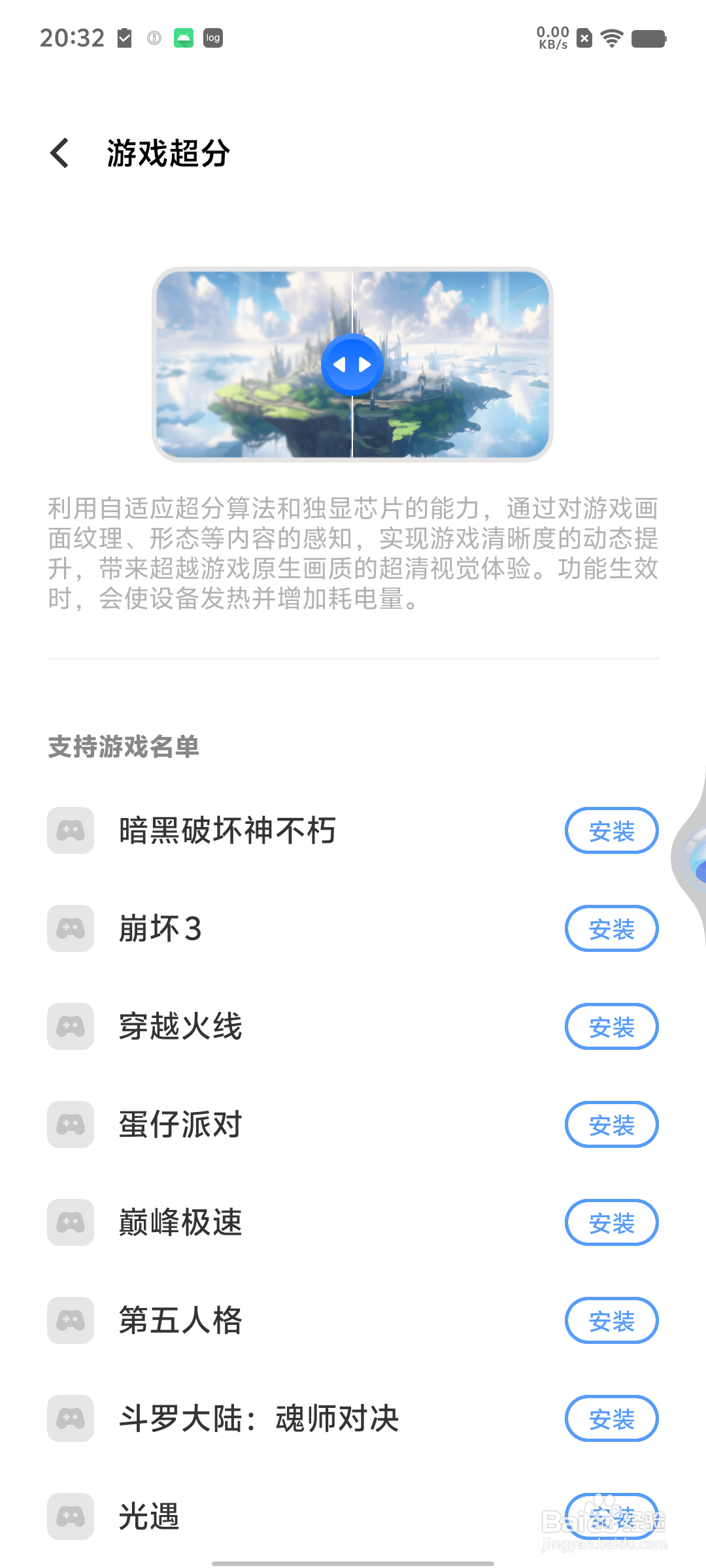Image resolution: width=706 pixels, height=1568 pixels.
Task: Select the 斗罗大陆：魂师对决 game icon
Action: pos(70,1418)
